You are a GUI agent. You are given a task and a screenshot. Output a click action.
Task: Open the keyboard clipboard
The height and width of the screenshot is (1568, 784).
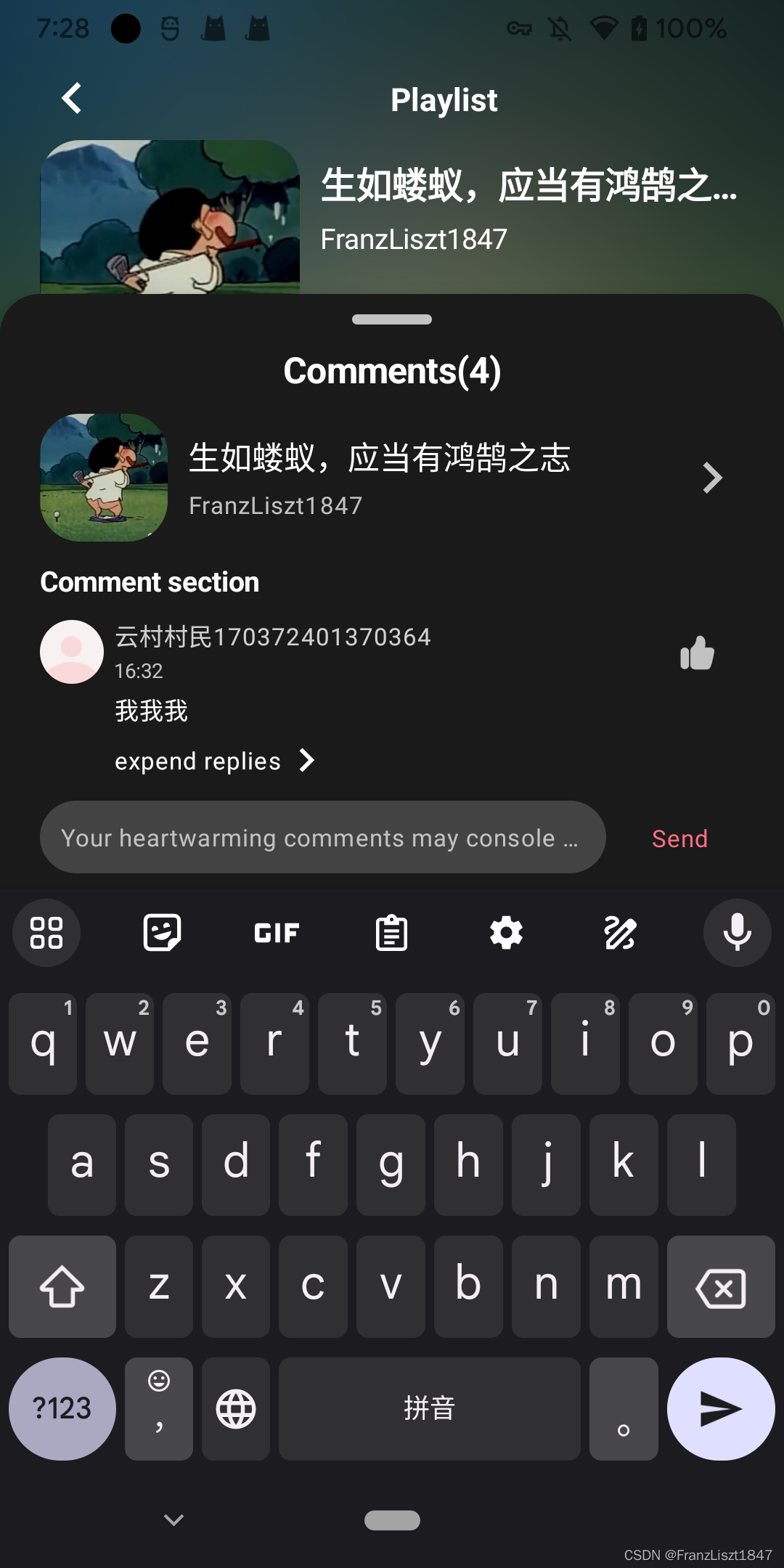391,933
